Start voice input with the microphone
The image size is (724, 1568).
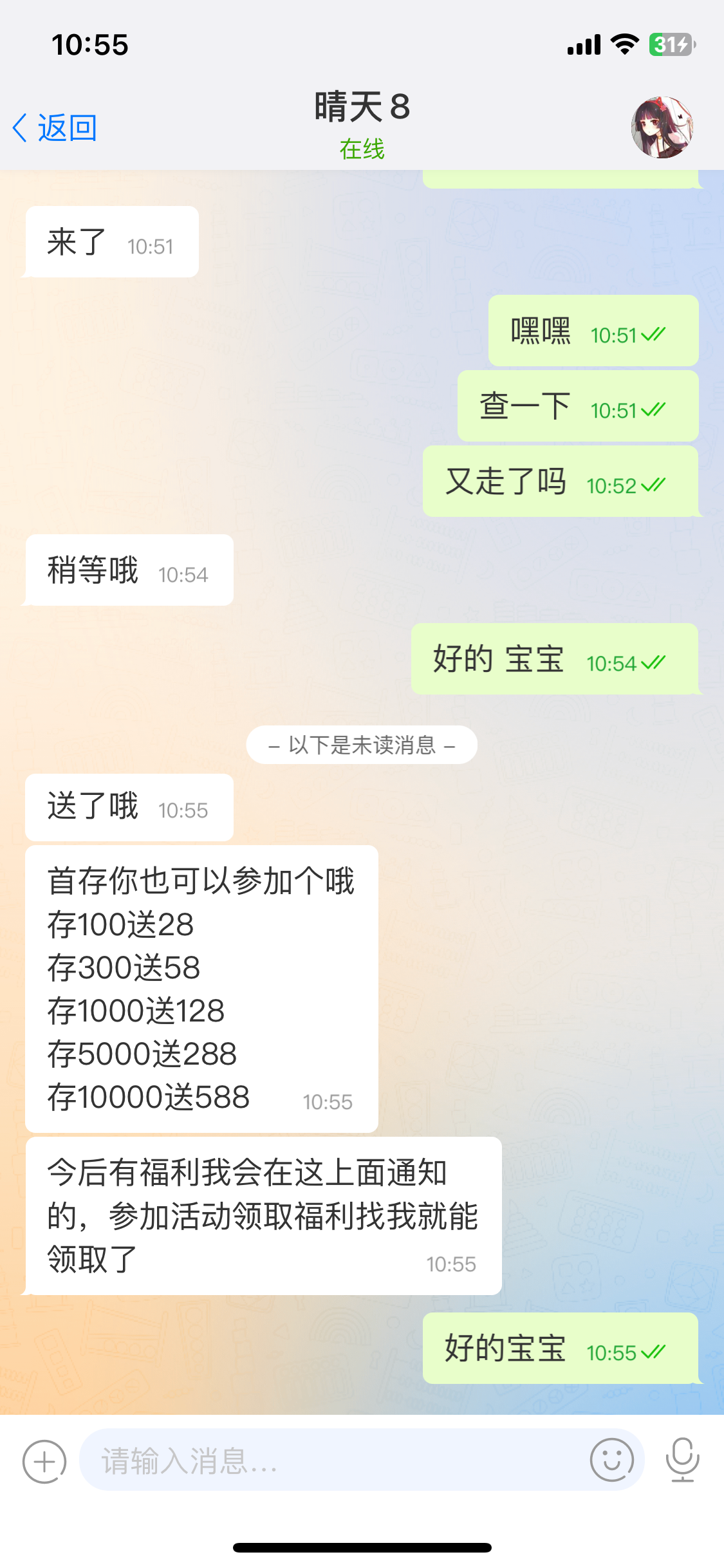click(x=682, y=1460)
